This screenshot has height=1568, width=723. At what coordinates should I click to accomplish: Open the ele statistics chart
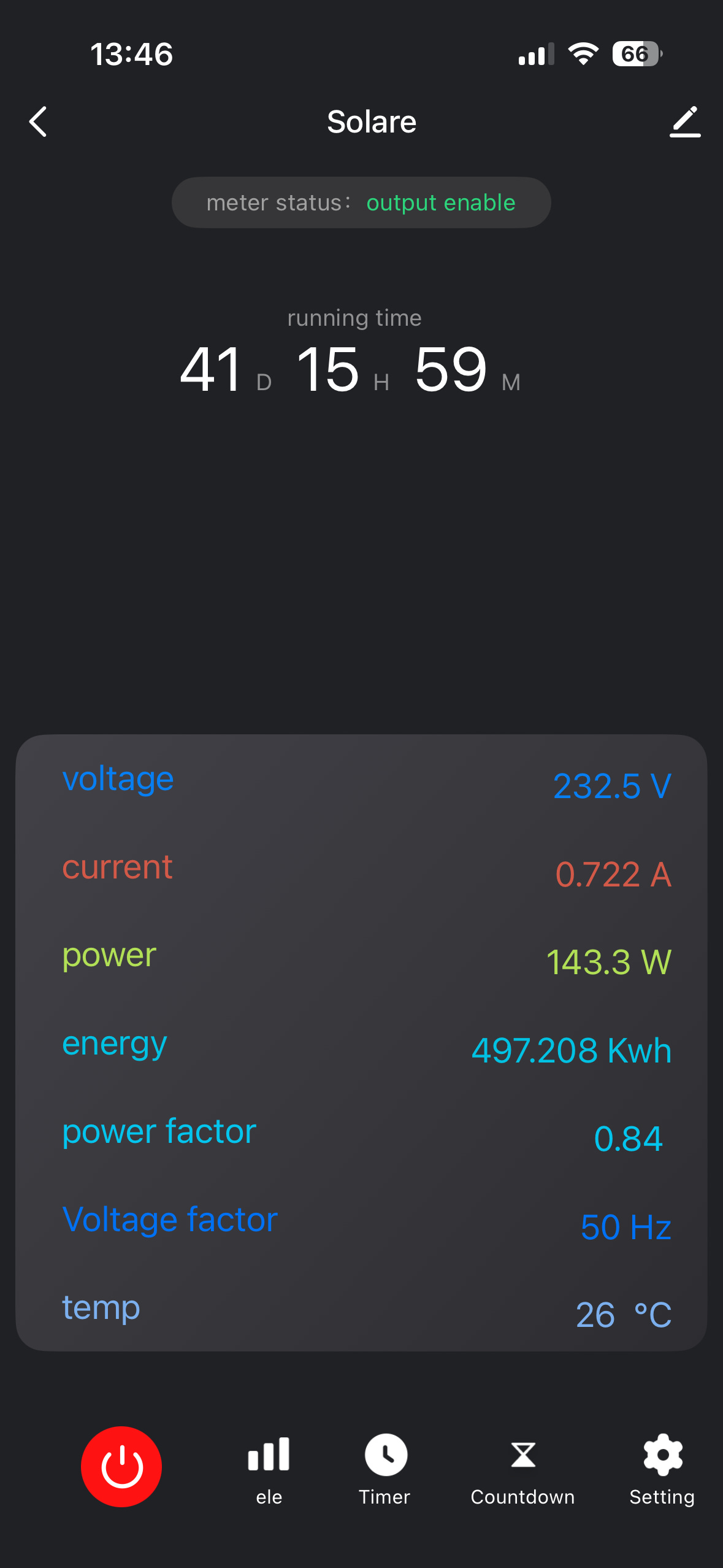point(269,1469)
